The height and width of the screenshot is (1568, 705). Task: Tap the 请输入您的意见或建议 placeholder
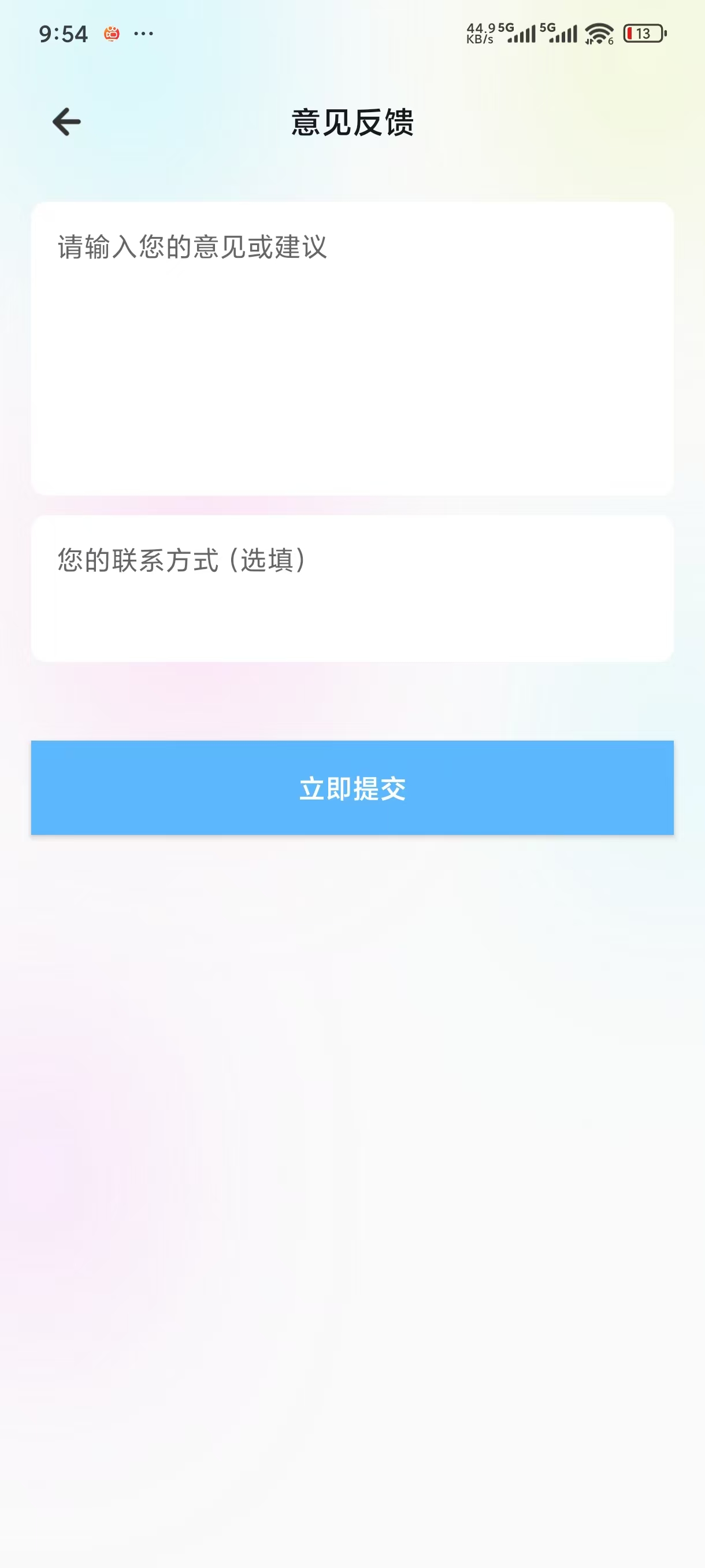(x=191, y=245)
